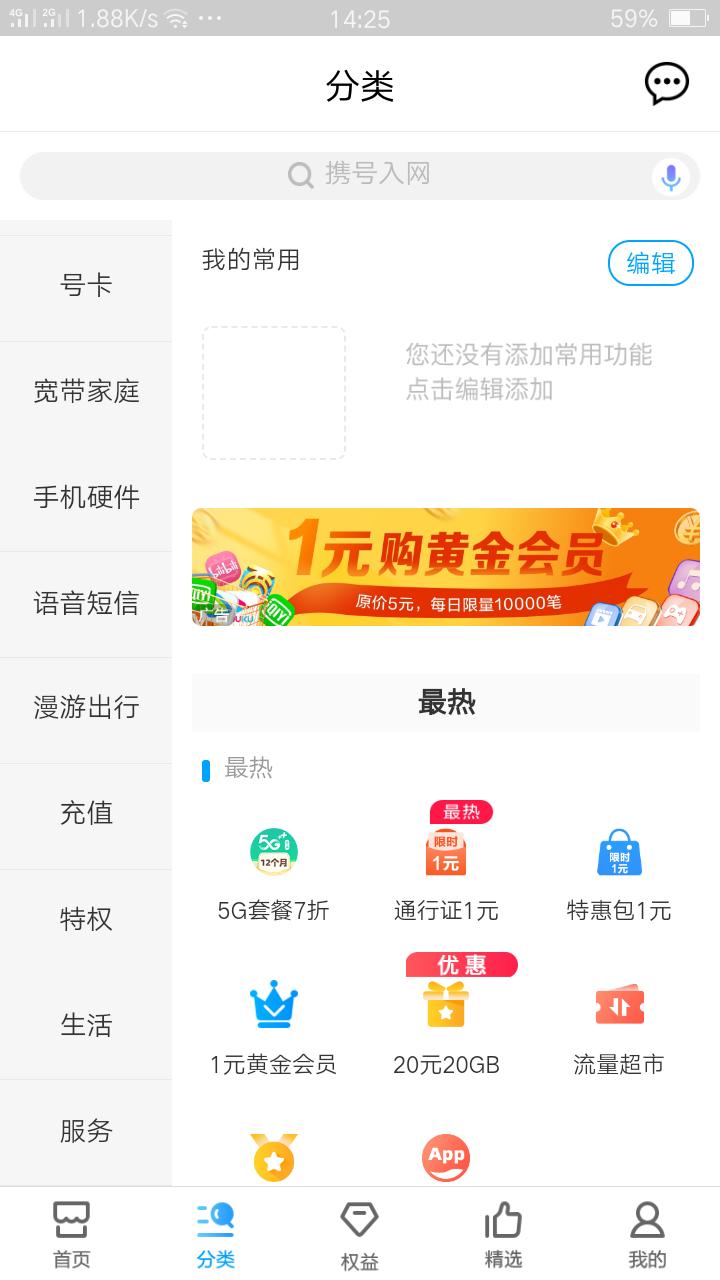Screen dimensions: 720x1280
Task: Open the 通行证1元 hot offer icon
Action: click(447, 852)
